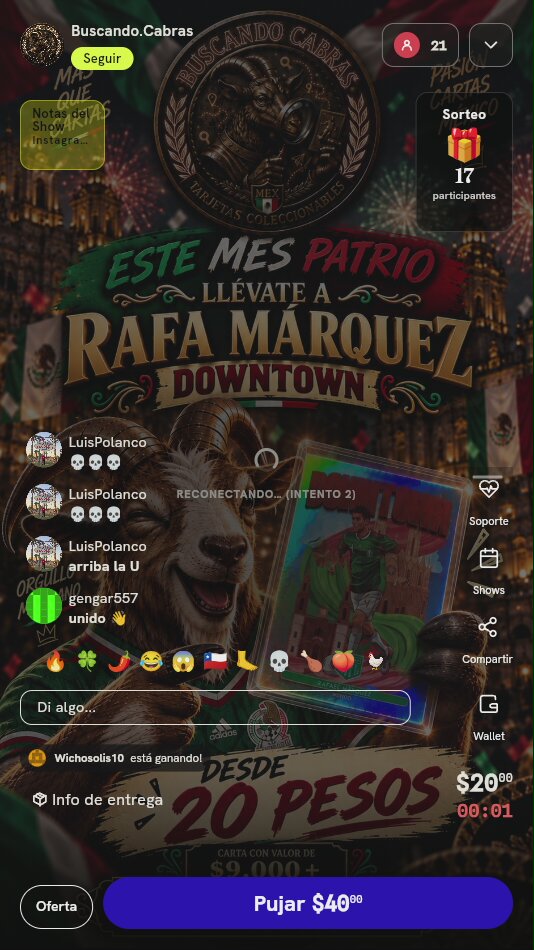
Task: Bid with Pujar $40 button
Action: (308, 903)
